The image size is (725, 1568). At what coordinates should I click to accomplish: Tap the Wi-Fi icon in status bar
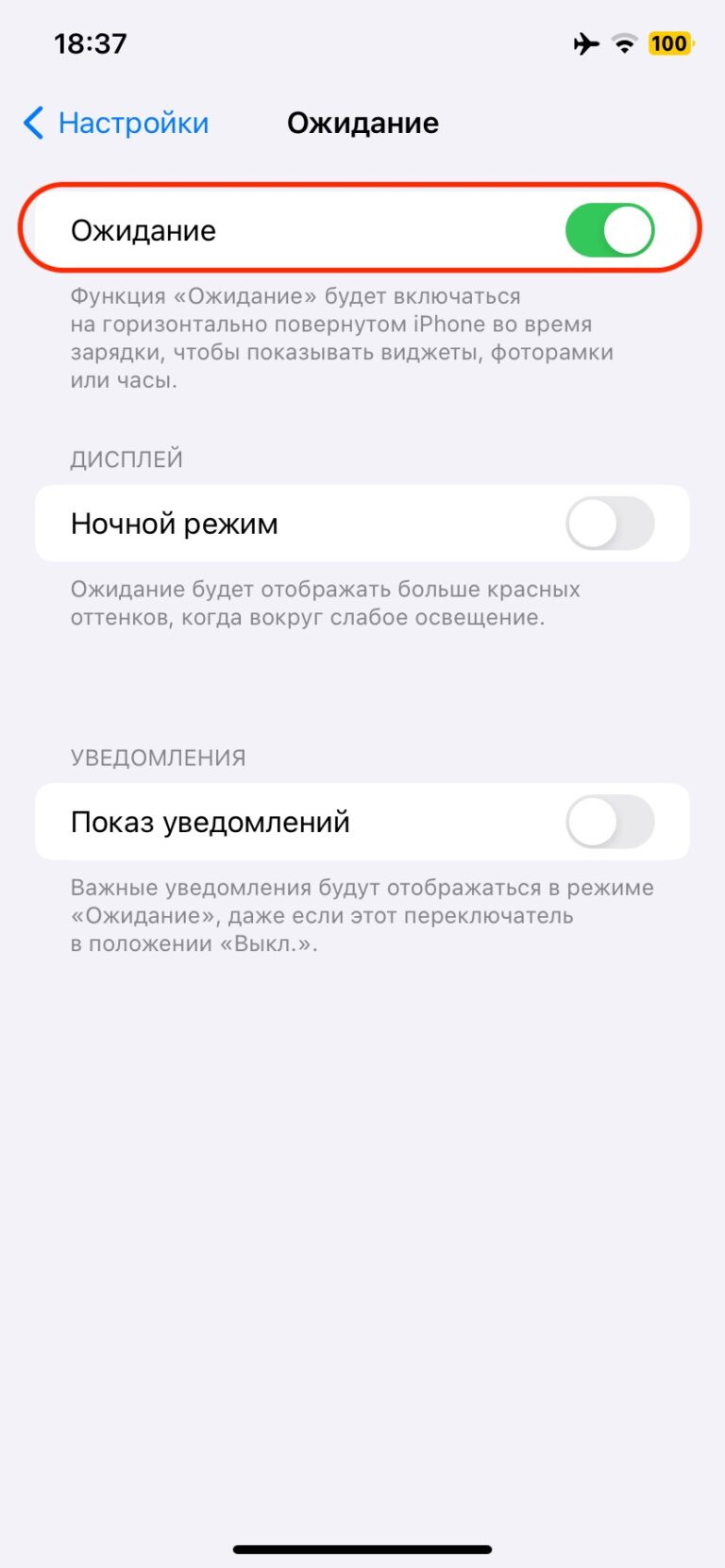pyautogui.click(x=624, y=42)
